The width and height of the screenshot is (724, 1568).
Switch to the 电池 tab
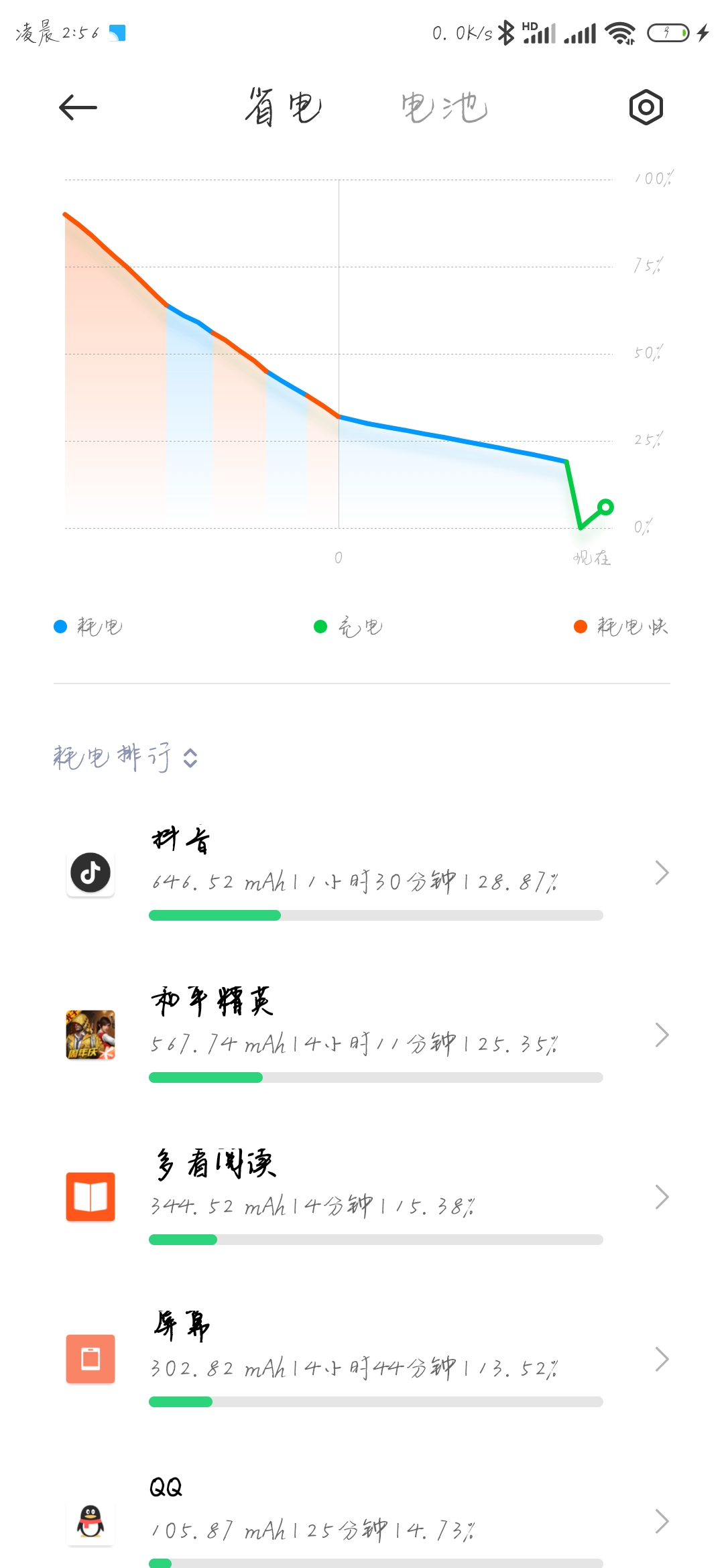(x=444, y=107)
